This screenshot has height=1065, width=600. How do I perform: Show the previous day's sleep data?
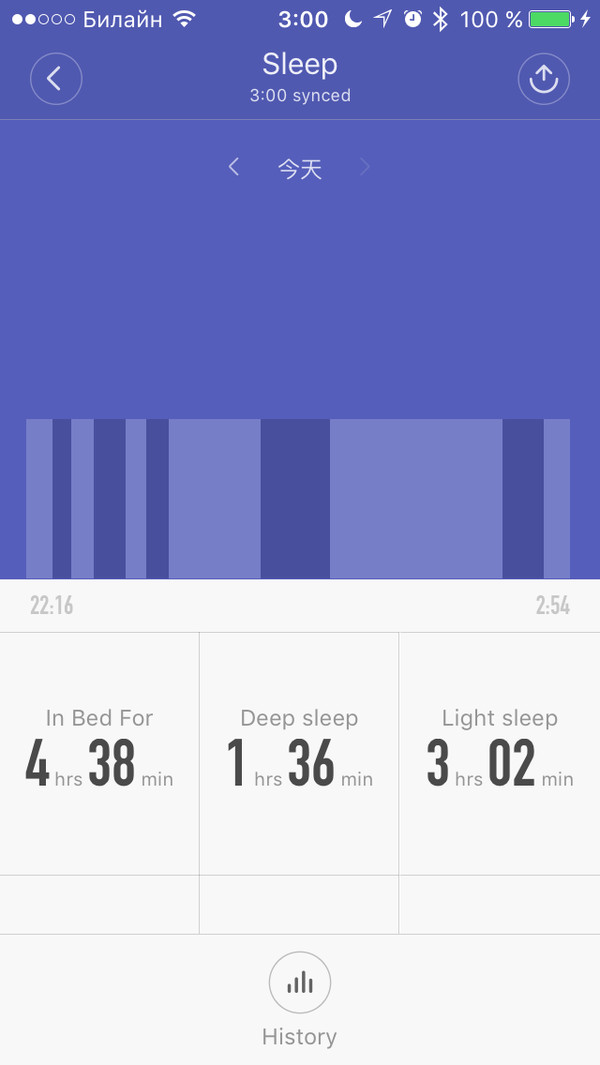pos(234,167)
